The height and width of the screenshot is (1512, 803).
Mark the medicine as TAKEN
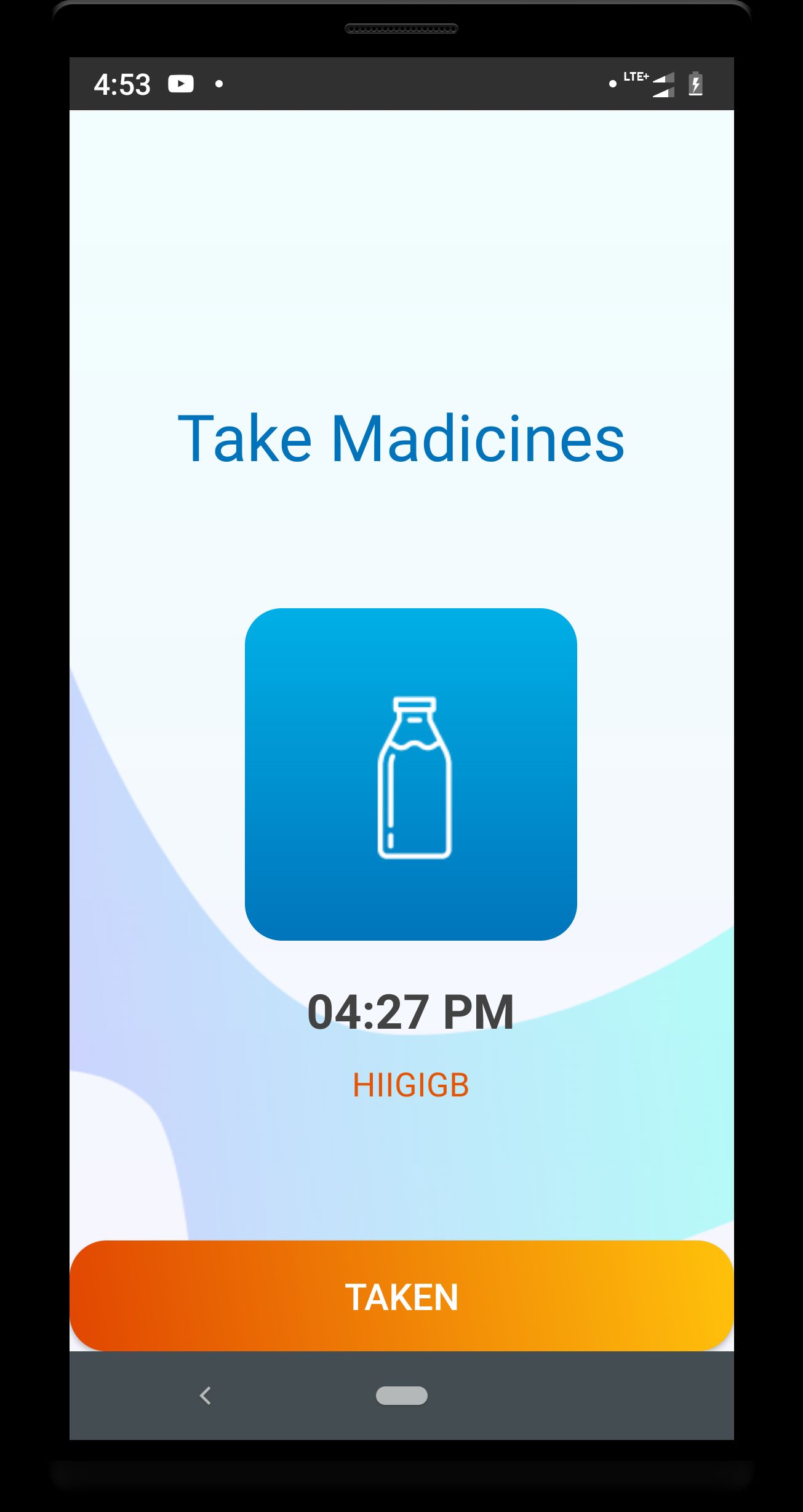coord(401,1297)
